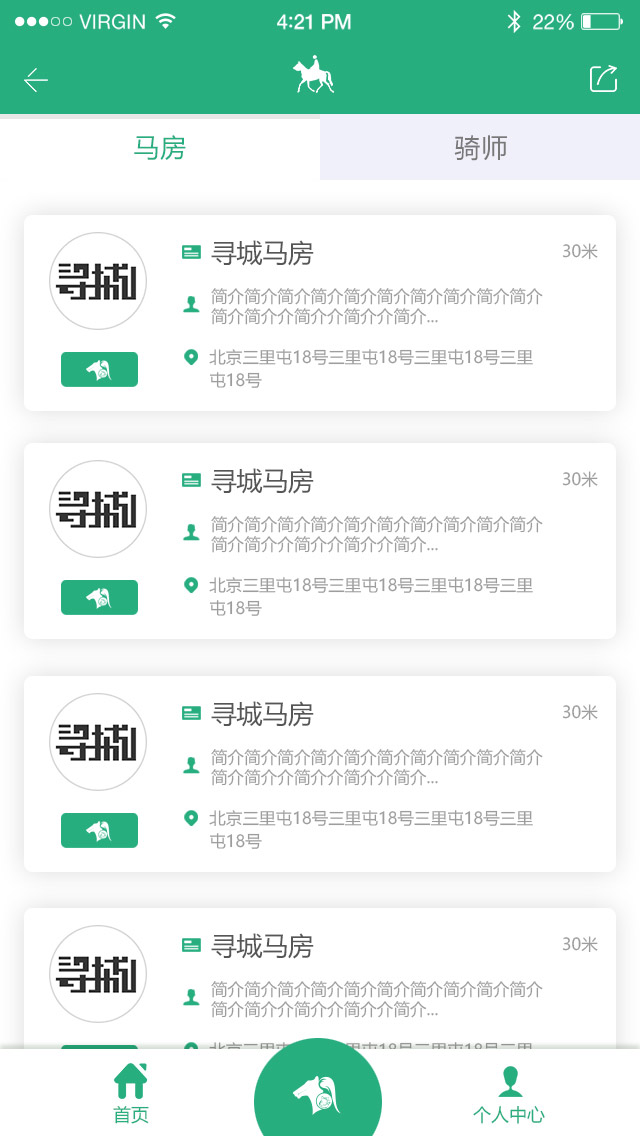Share this page via the top-right icon
This screenshot has height=1136, width=640.
603,78
